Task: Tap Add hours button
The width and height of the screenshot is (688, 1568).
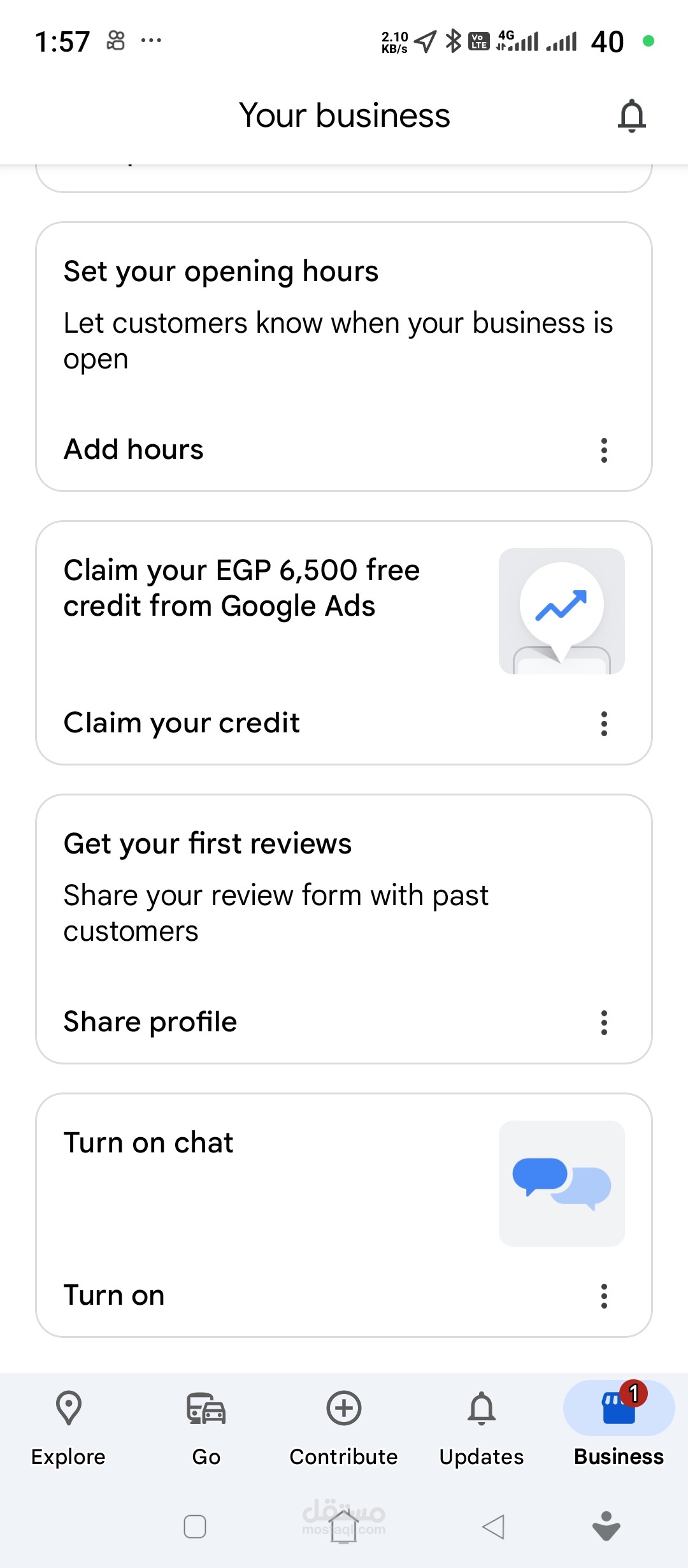Action: (134, 449)
